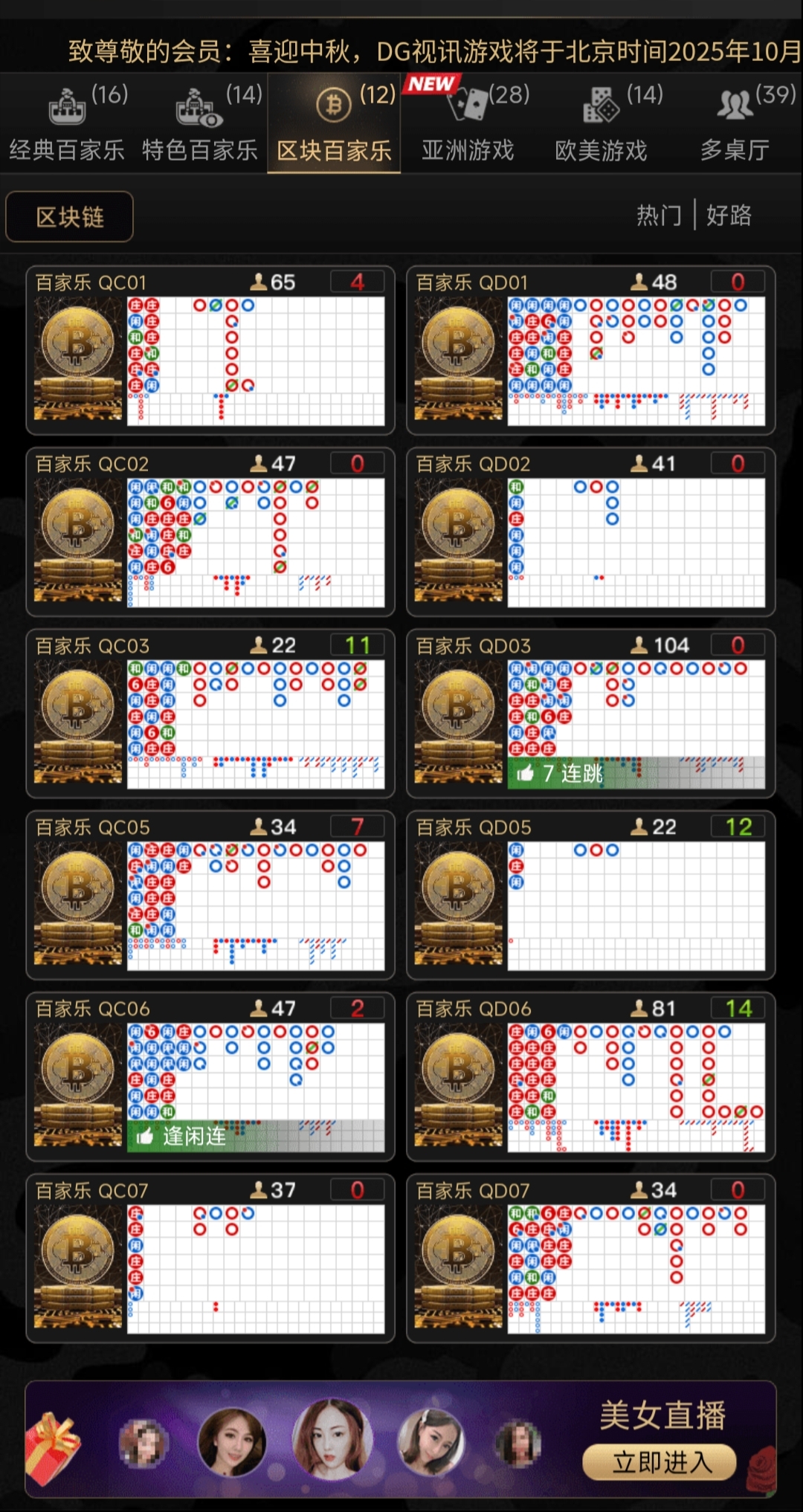Join table 百家乐 QD03
This screenshot has width=803, height=1512.
[591, 714]
